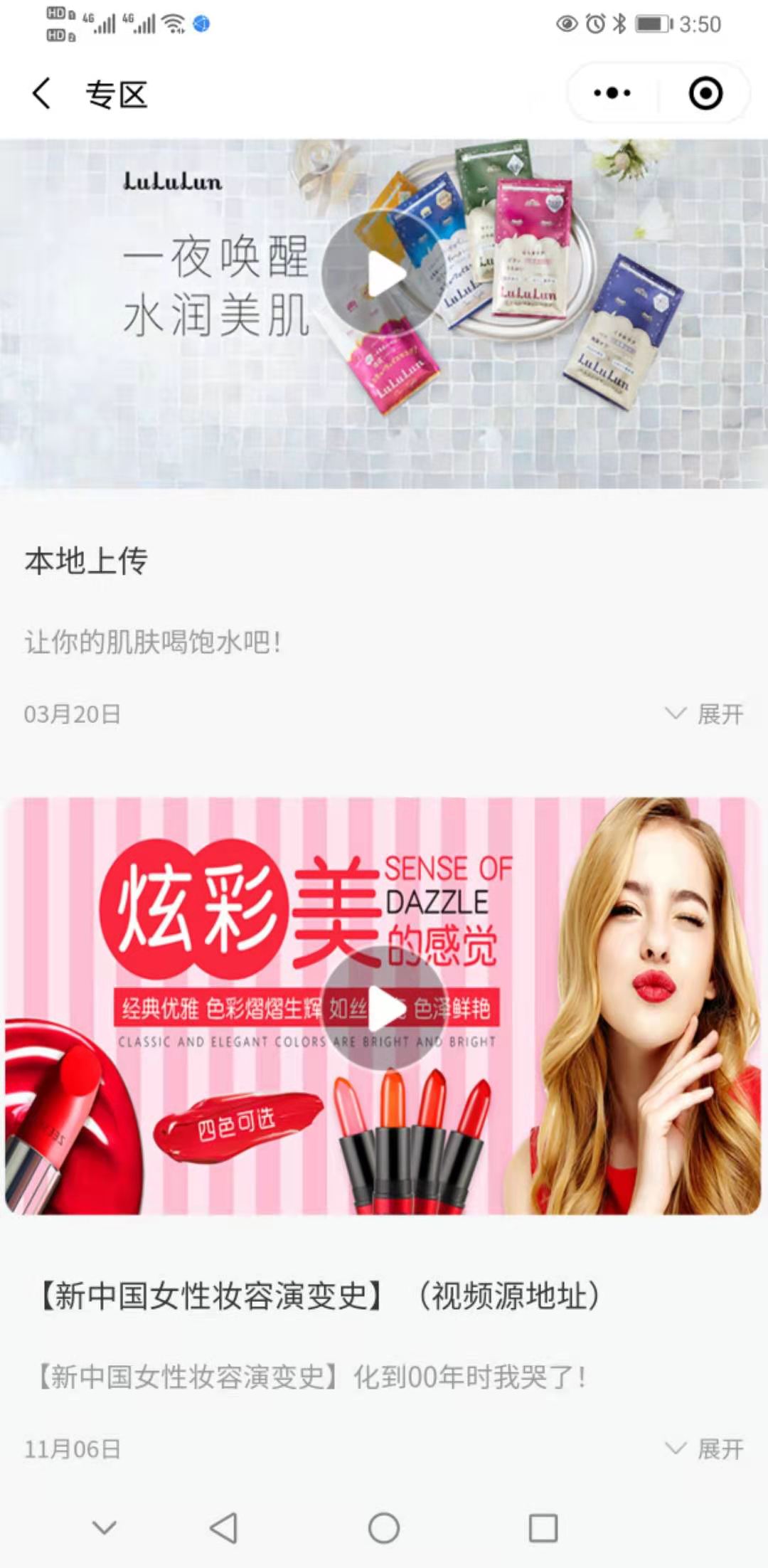768x1568 pixels.
Task: Go to the system home screen
Action: (x=384, y=1527)
